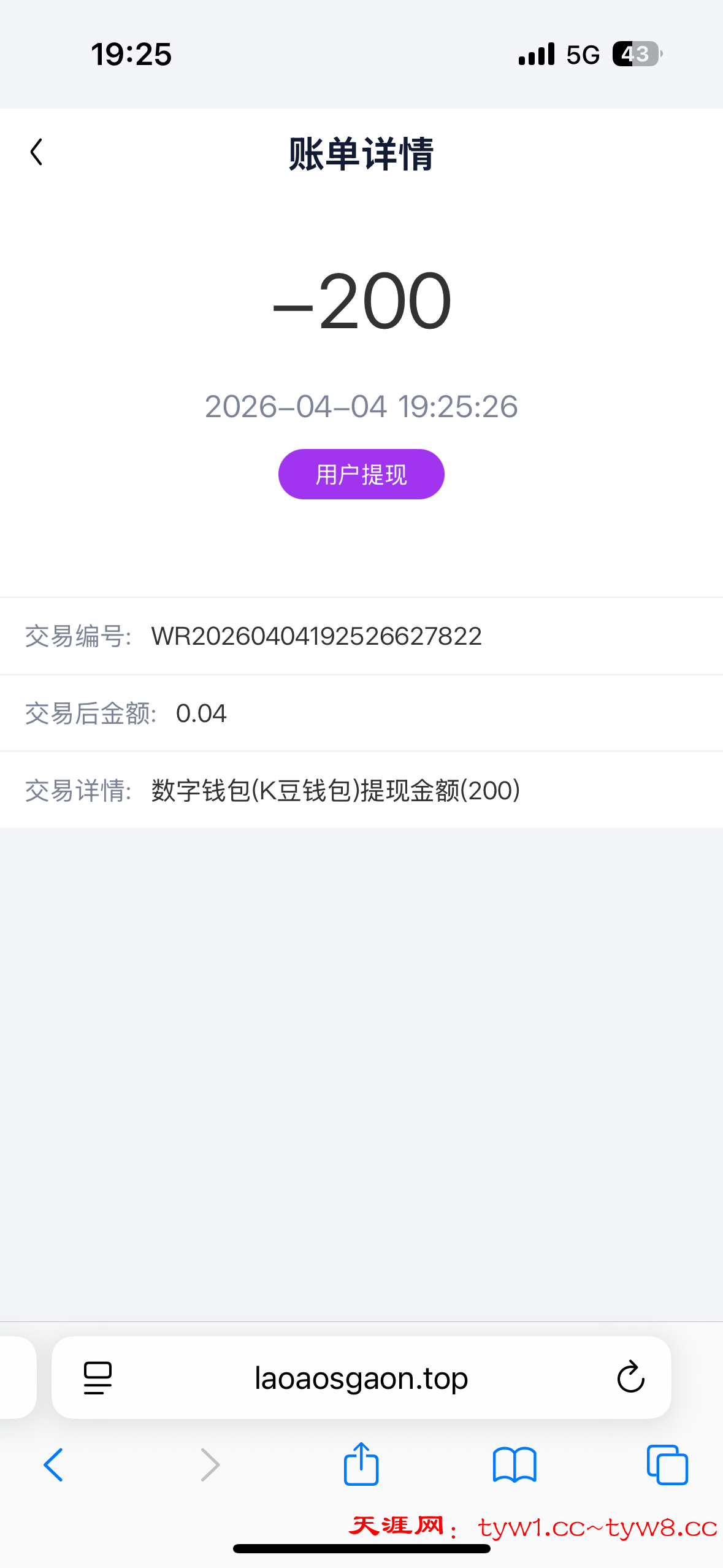Open Safari bookmarks
The height and width of the screenshot is (1568, 723).
514,1465
